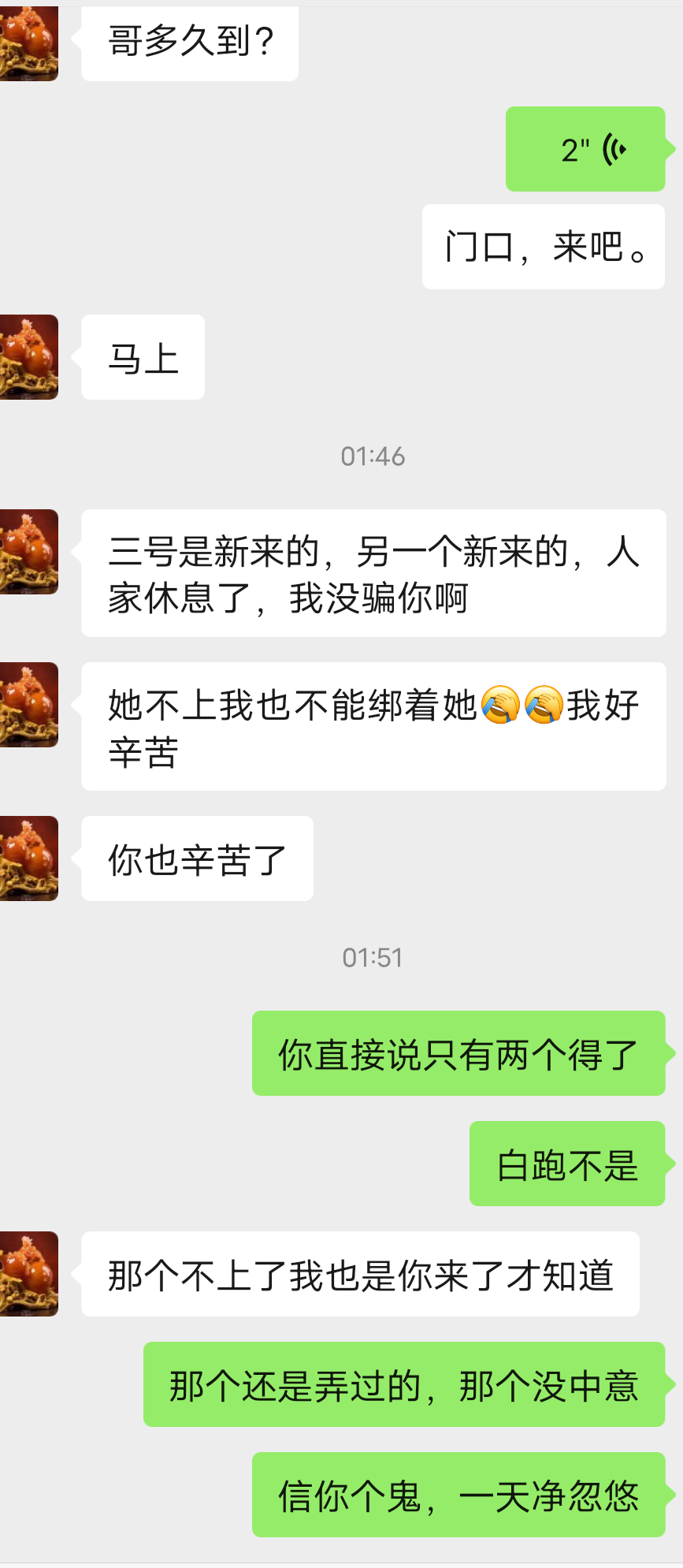Tap the 信你个鬼，一天净忽悠 bubble
This screenshot has height=1568, width=683.
coord(458,1495)
